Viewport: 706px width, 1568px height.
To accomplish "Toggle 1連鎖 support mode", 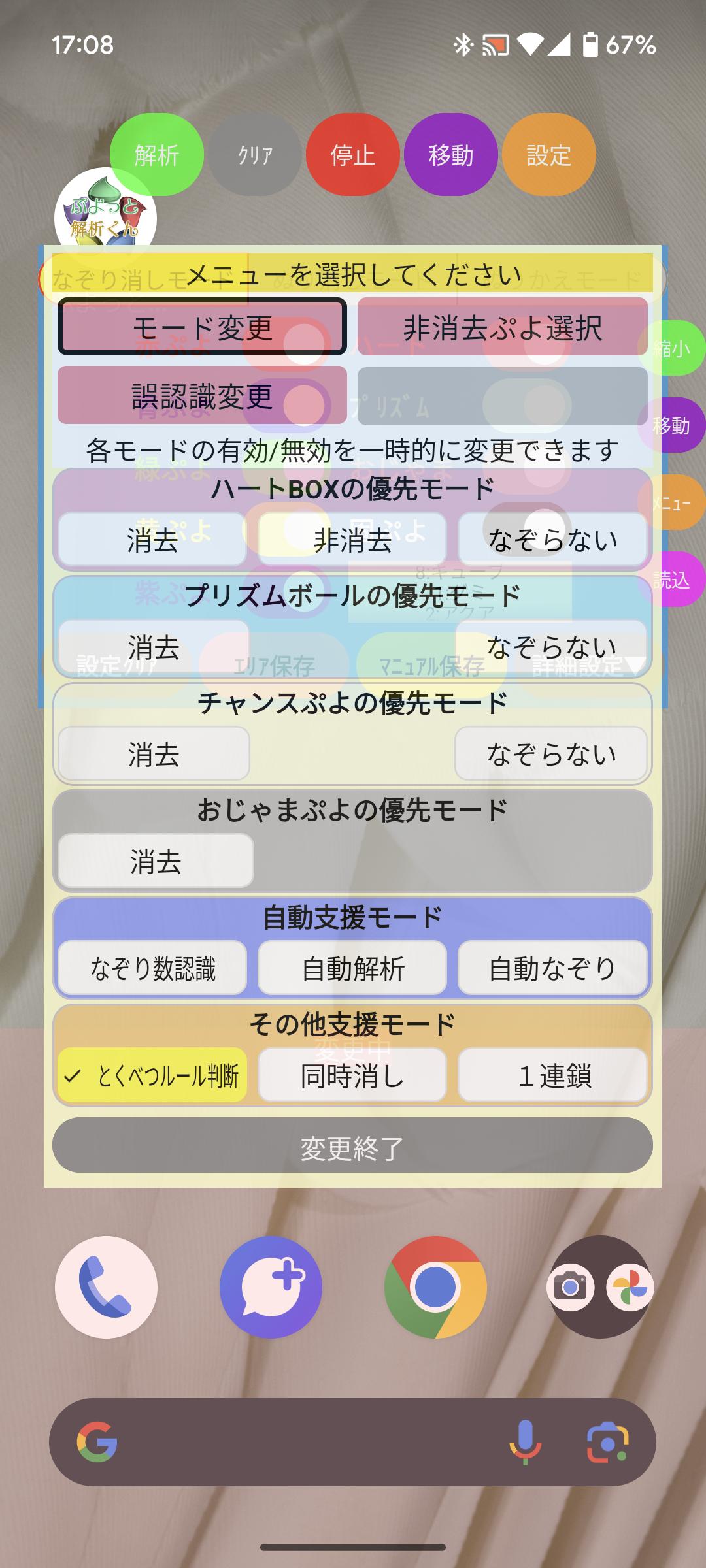I will [x=552, y=1075].
